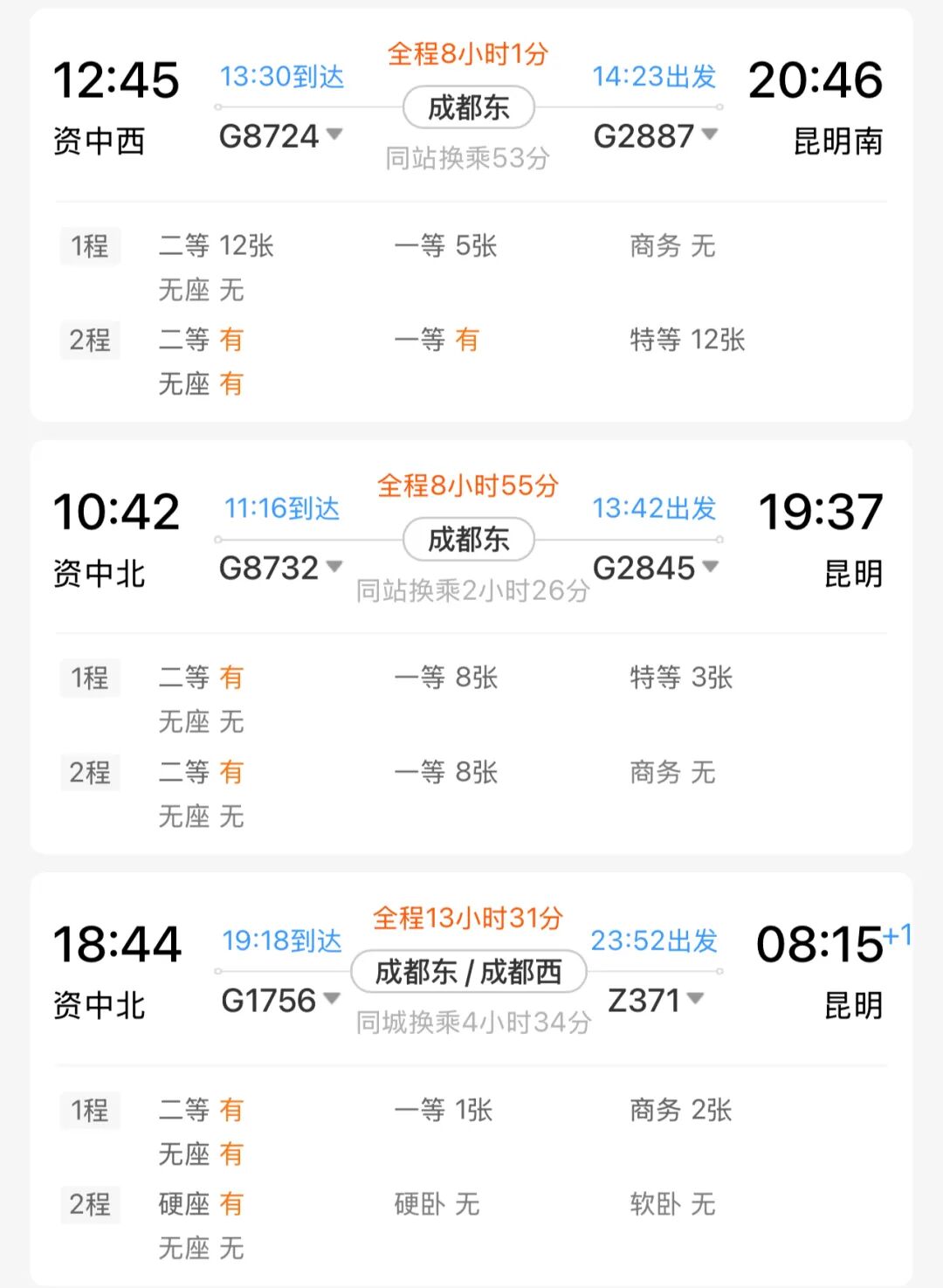Click the 昆明南 arrival station label

pos(841,138)
